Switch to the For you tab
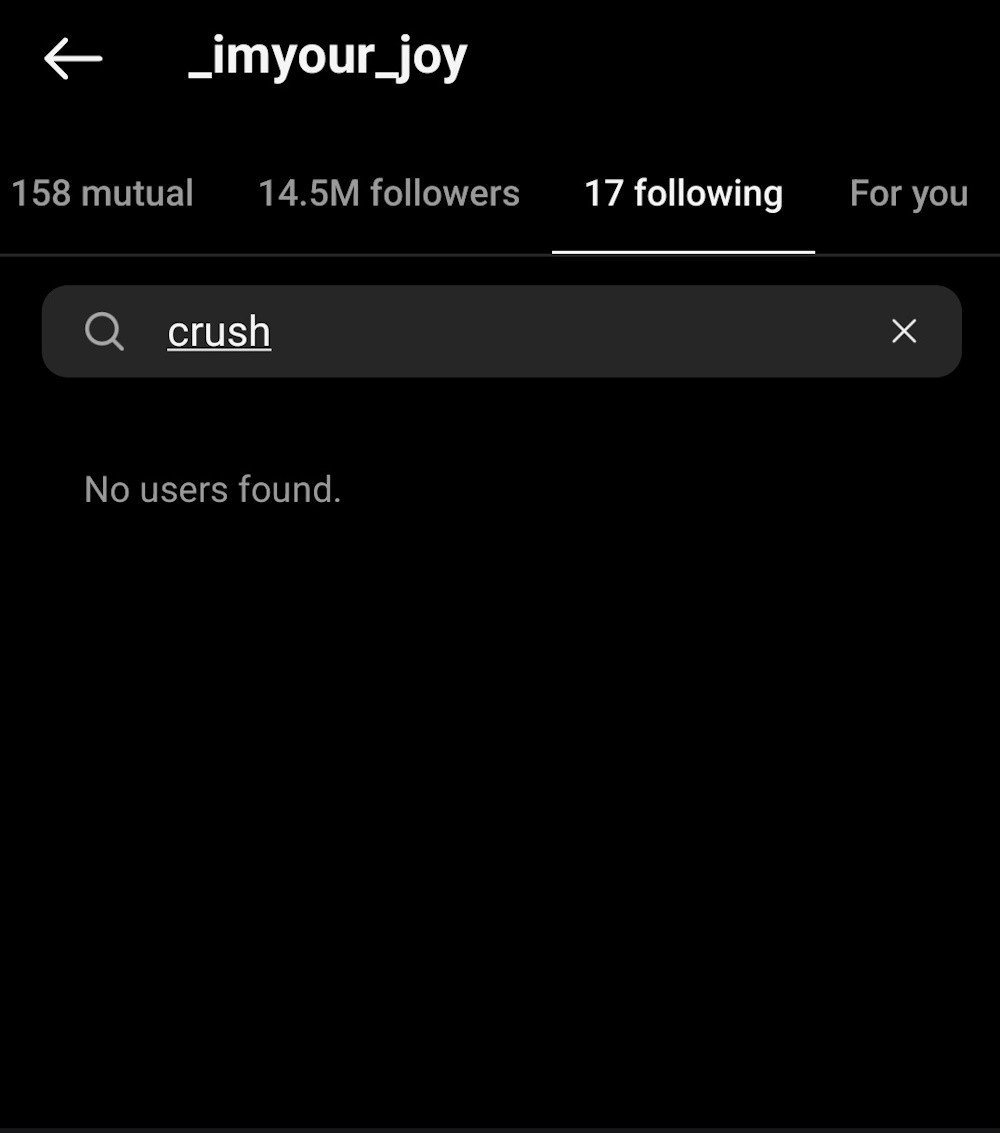1000x1133 pixels. pyautogui.click(x=908, y=193)
